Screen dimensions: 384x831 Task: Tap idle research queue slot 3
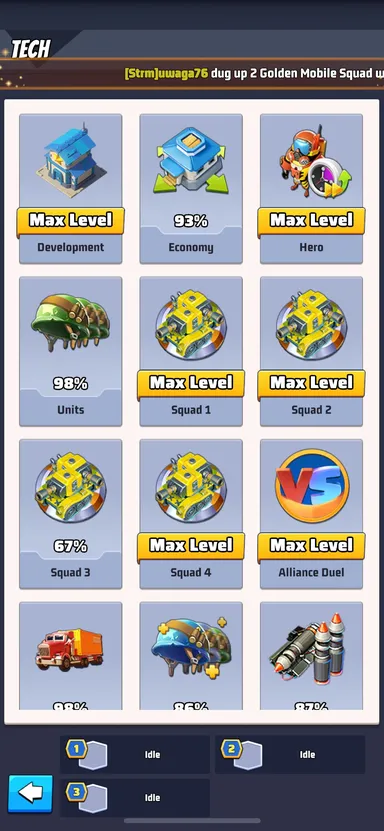tap(135, 798)
